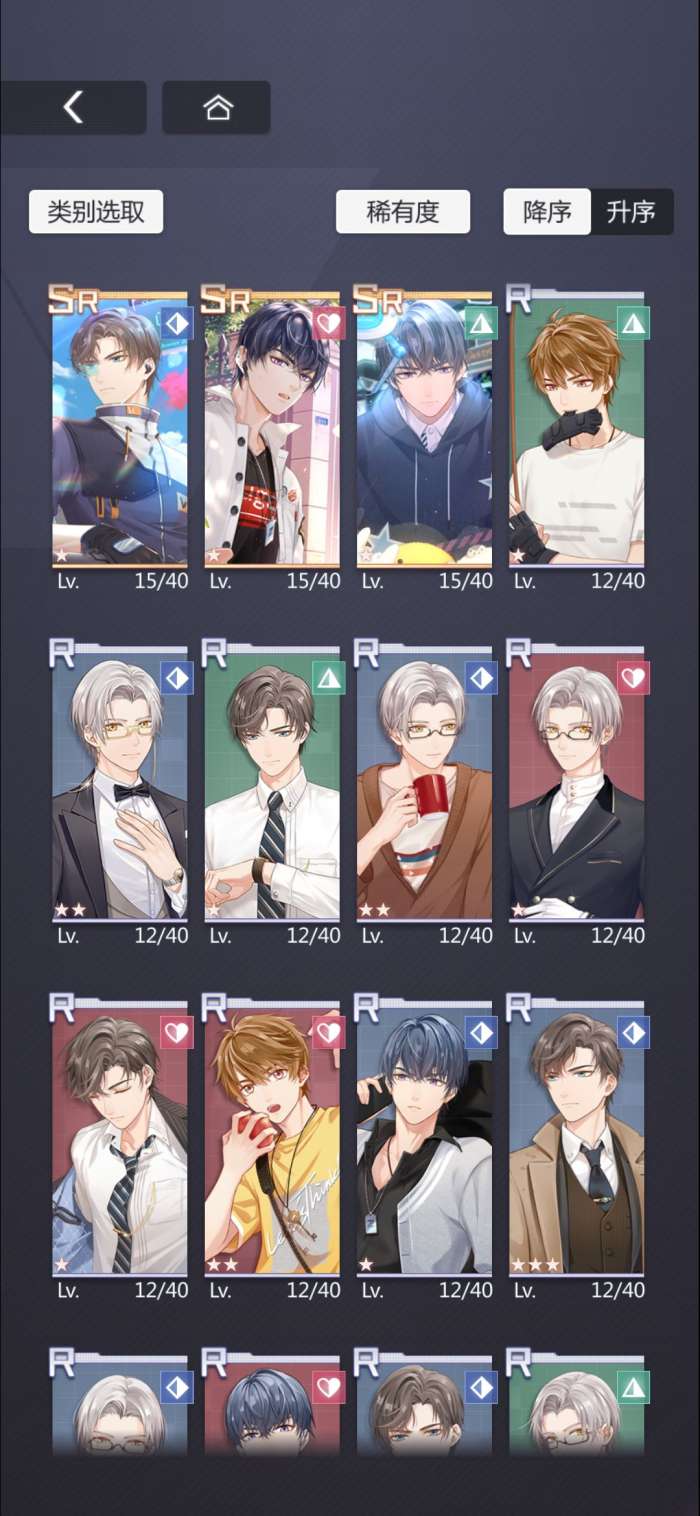Return to the home screen icon
The image size is (700, 1516).
217,107
